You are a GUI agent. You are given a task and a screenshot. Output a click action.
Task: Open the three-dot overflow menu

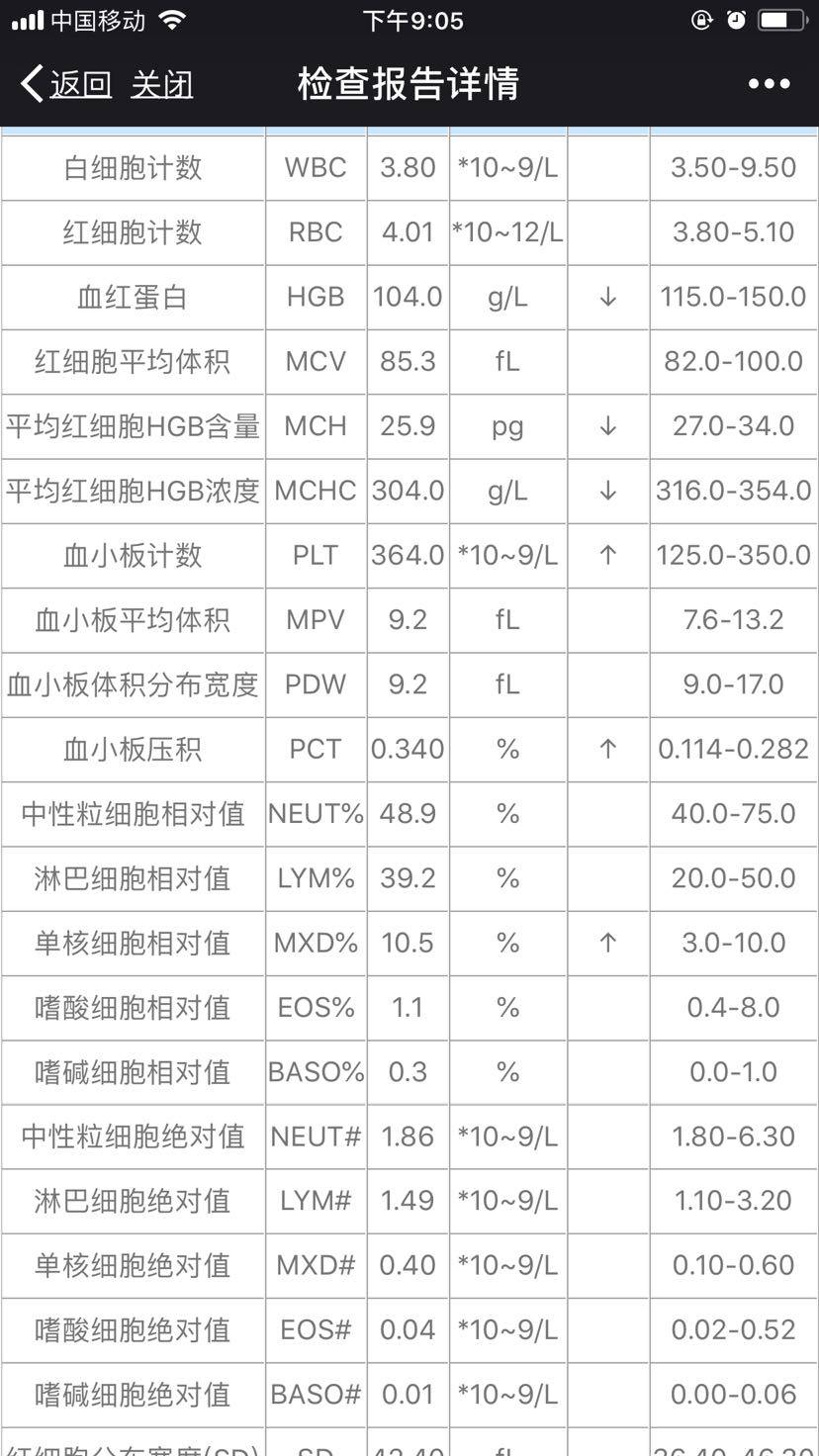pos(769,84)
